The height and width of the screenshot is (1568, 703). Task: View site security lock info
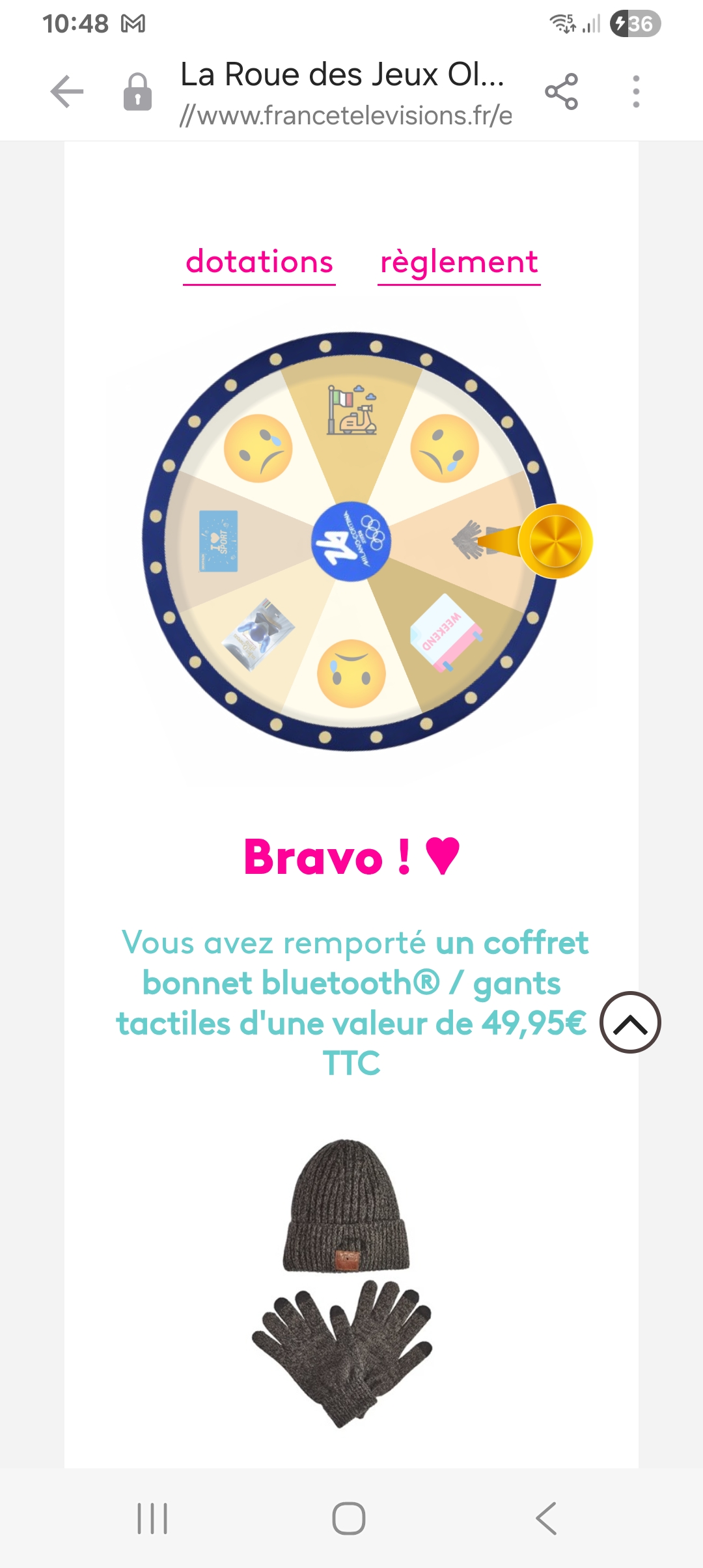[137, 92]
